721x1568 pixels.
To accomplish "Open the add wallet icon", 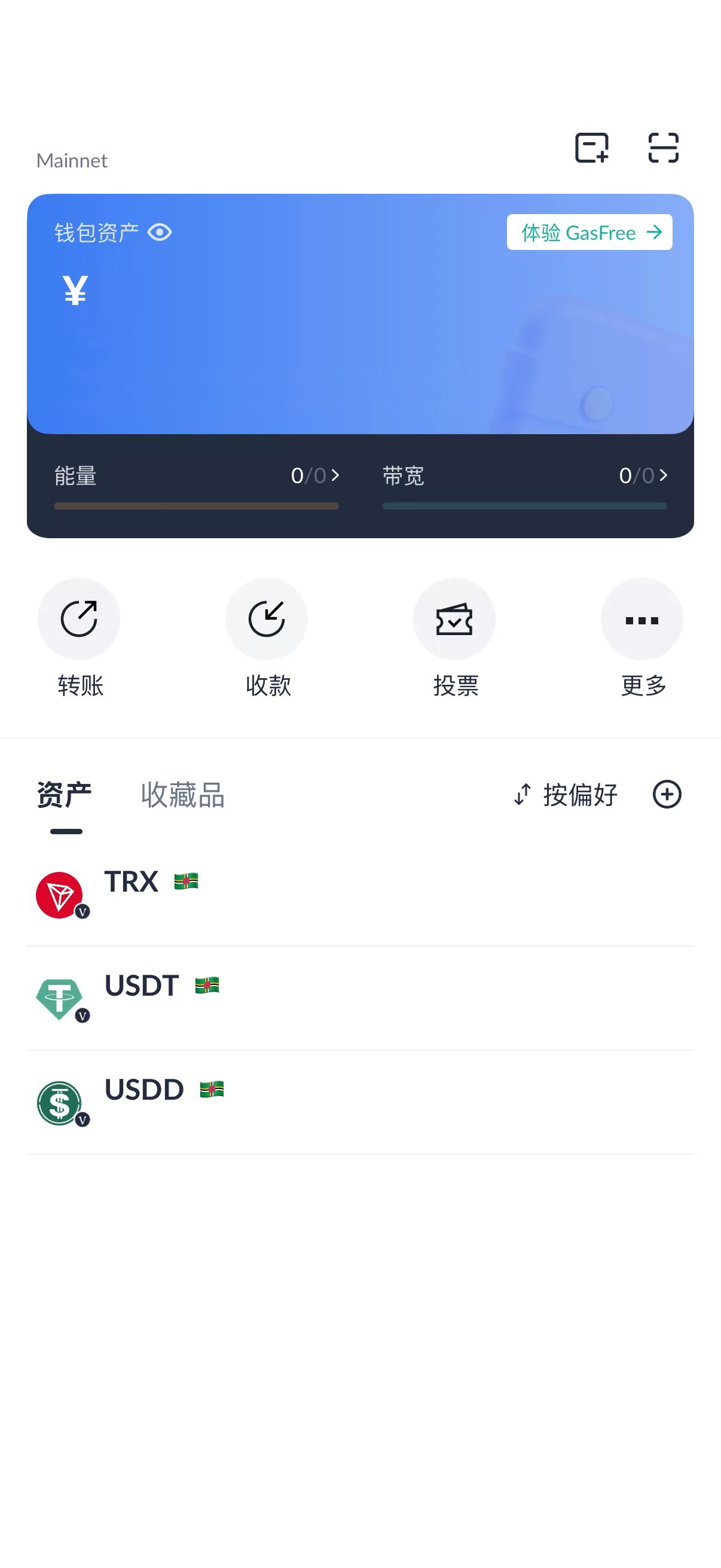I will point(591,148).
